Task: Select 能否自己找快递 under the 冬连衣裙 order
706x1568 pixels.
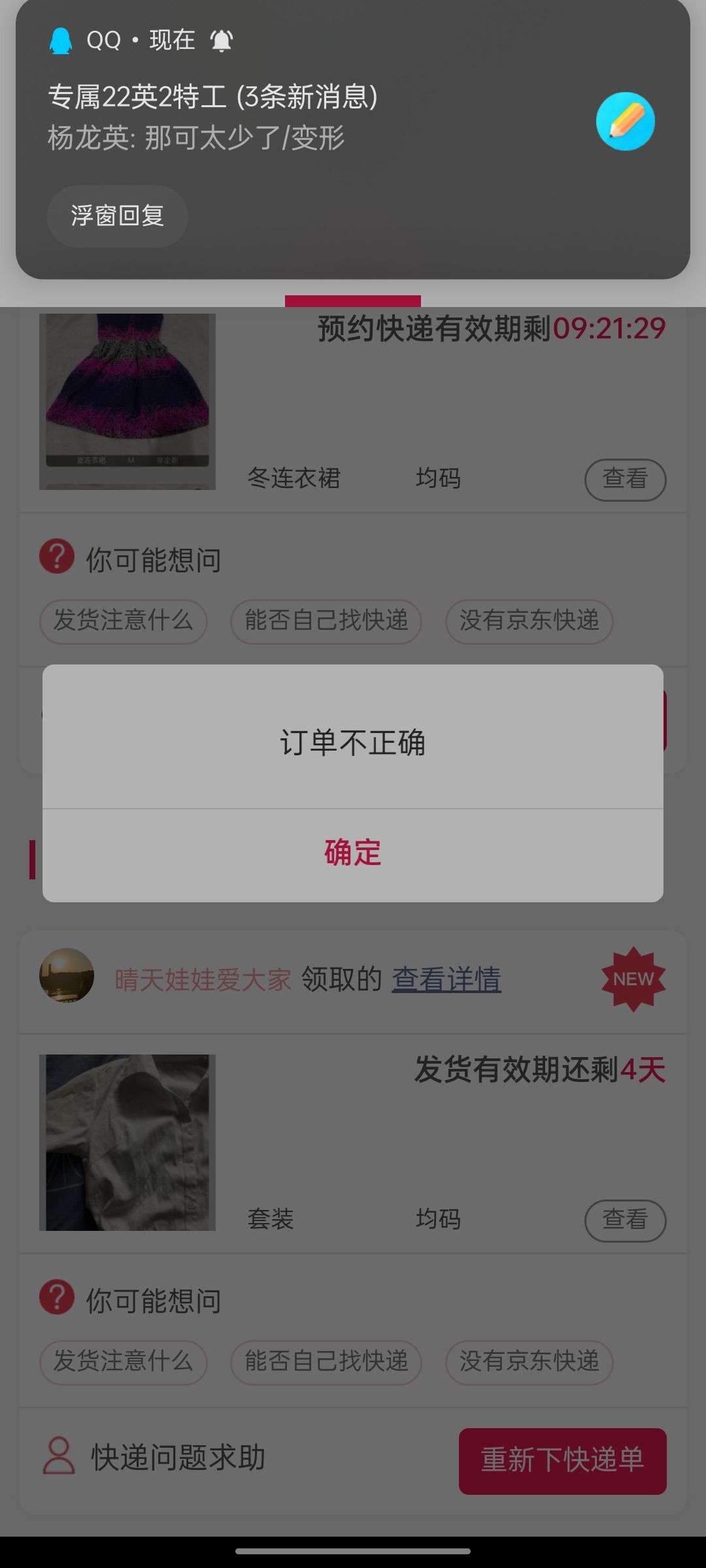Action: click(326, 621)
